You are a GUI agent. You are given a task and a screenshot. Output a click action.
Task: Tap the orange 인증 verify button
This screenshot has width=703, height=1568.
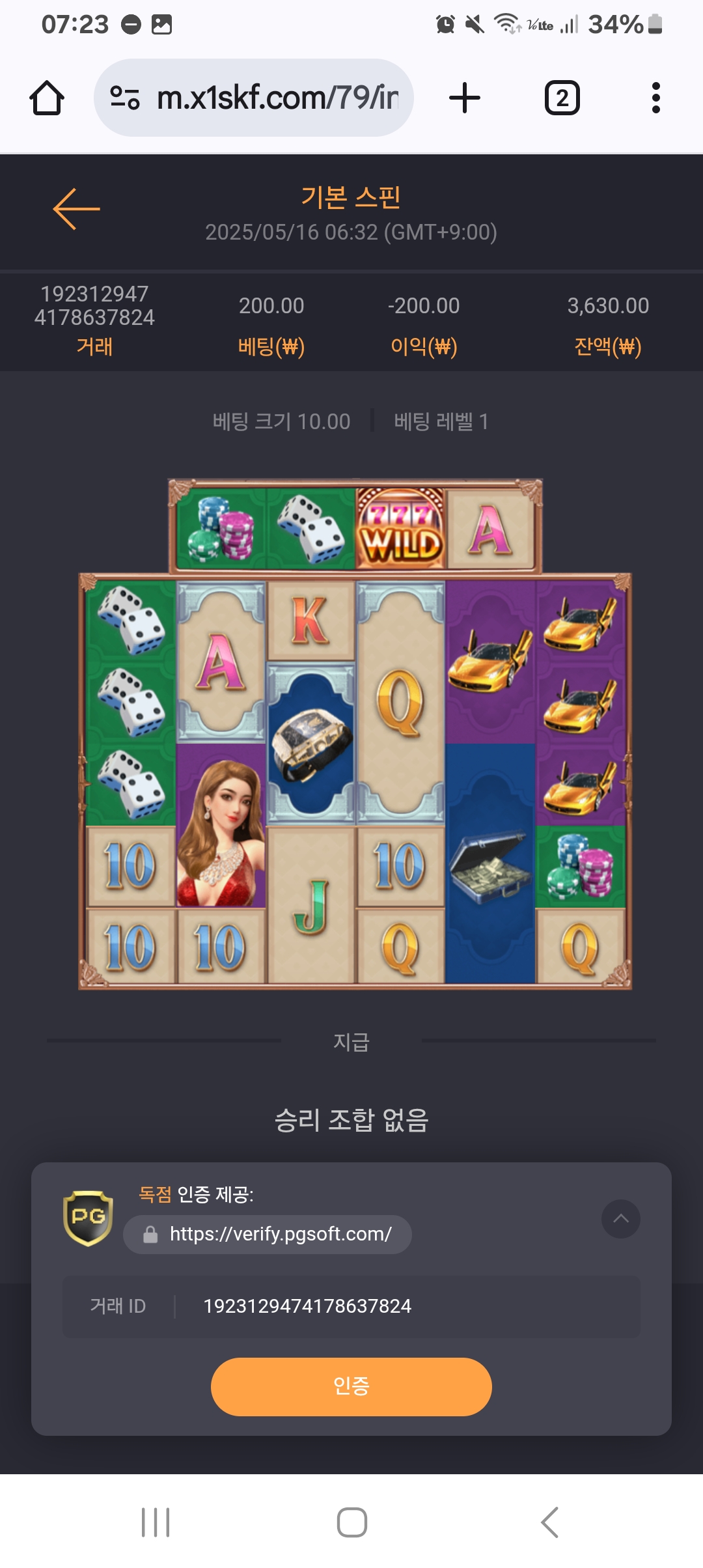[x=351, y=1386]
